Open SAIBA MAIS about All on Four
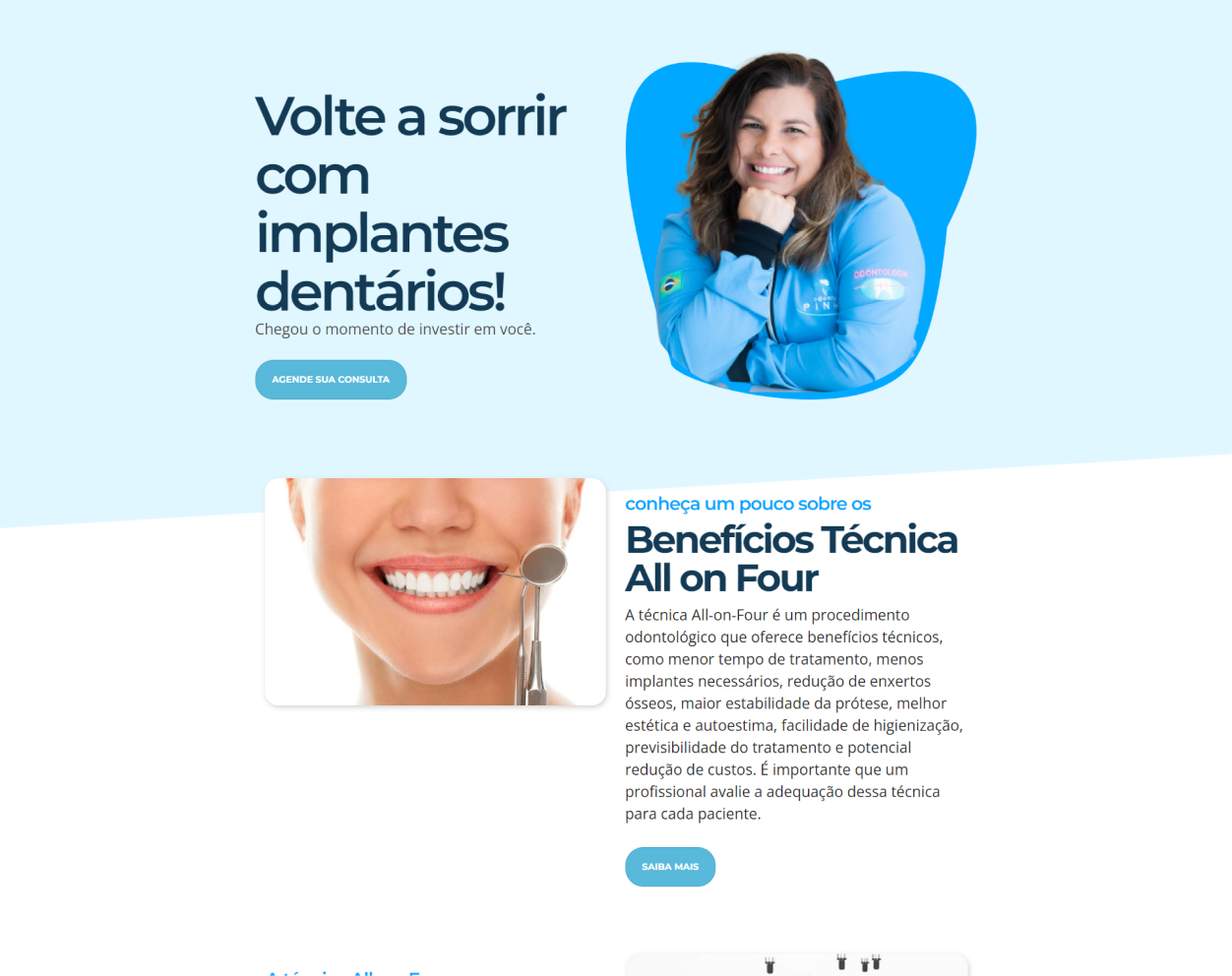The height and width of the screenshot is (976, 1232). [670, 867]
